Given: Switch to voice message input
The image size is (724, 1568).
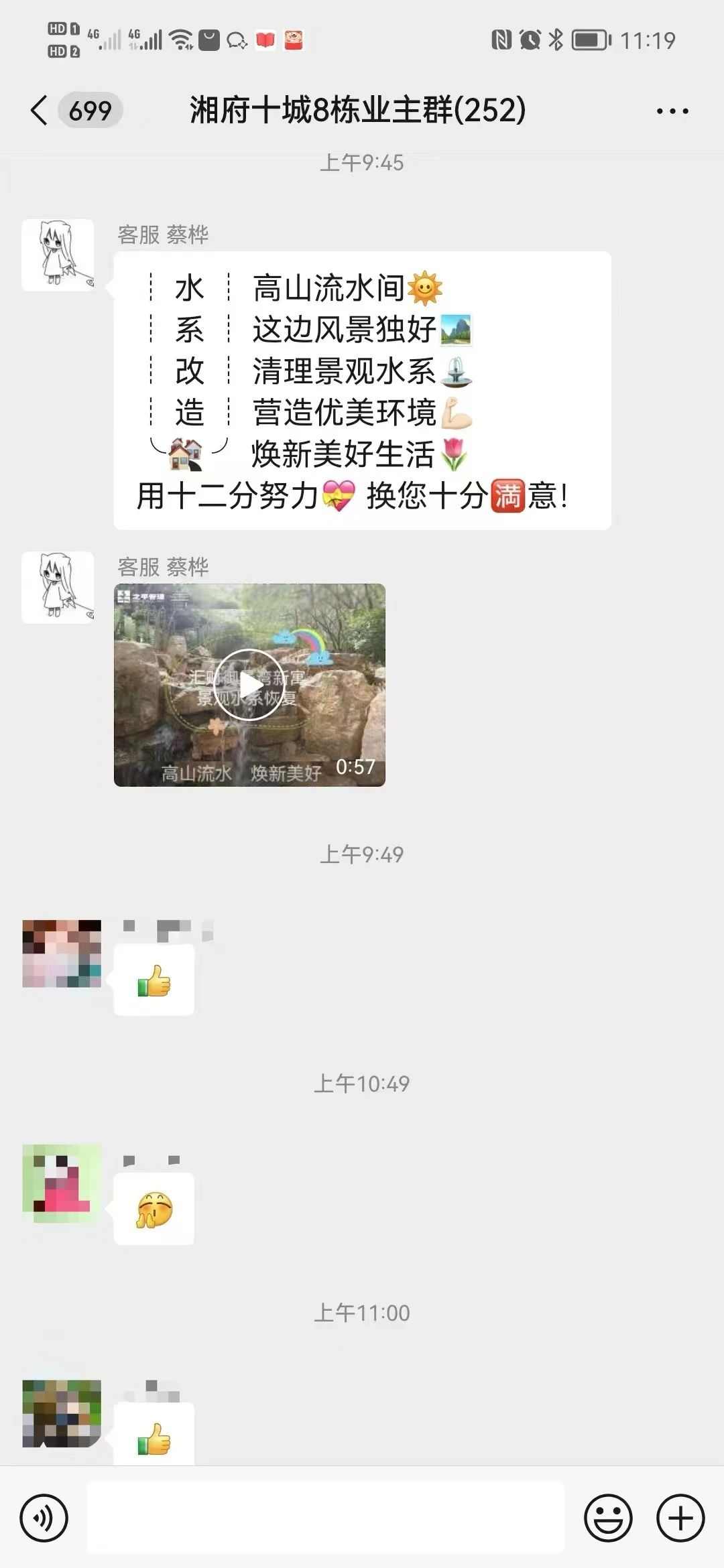Looking at the screenshot, I should coord(44,1518).
